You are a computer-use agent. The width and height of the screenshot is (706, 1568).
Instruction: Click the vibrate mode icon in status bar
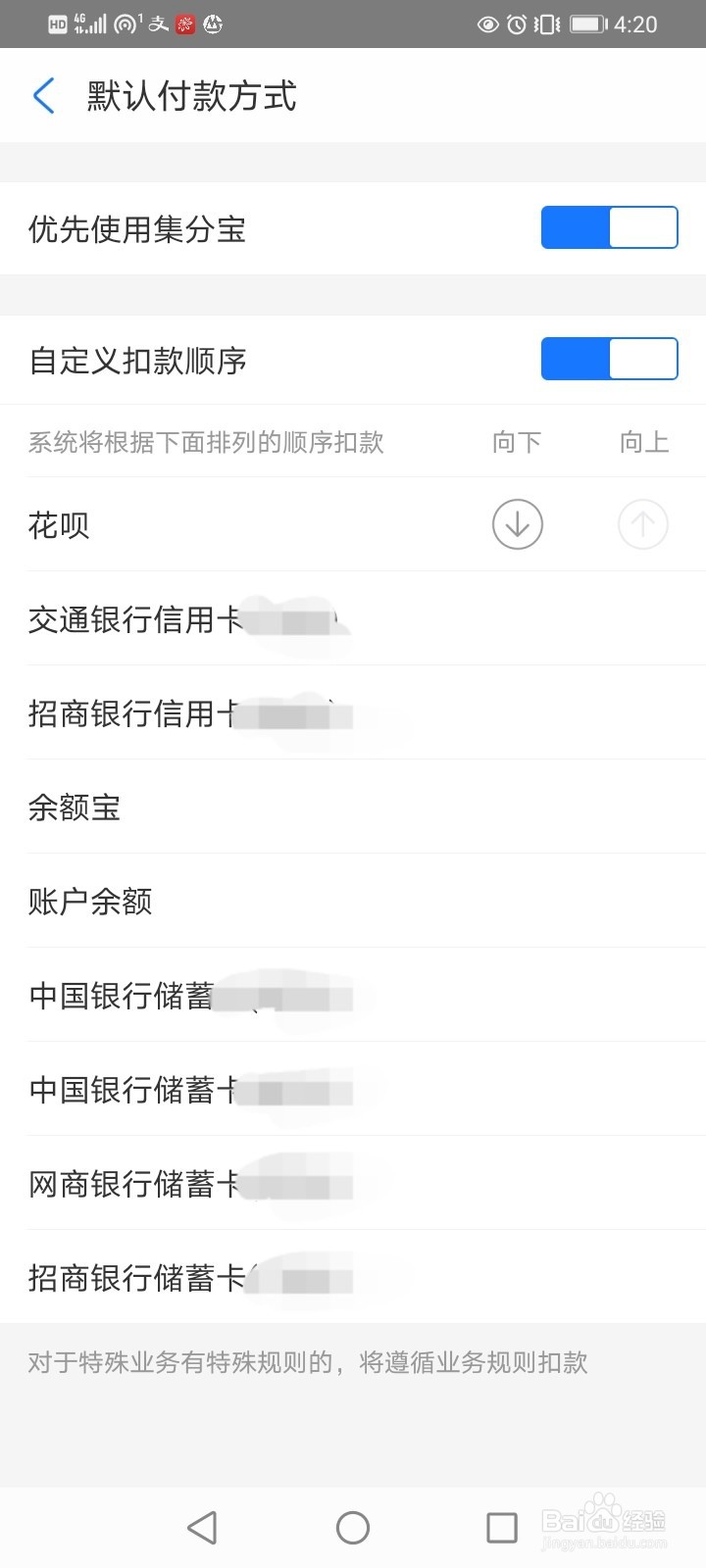546,24
